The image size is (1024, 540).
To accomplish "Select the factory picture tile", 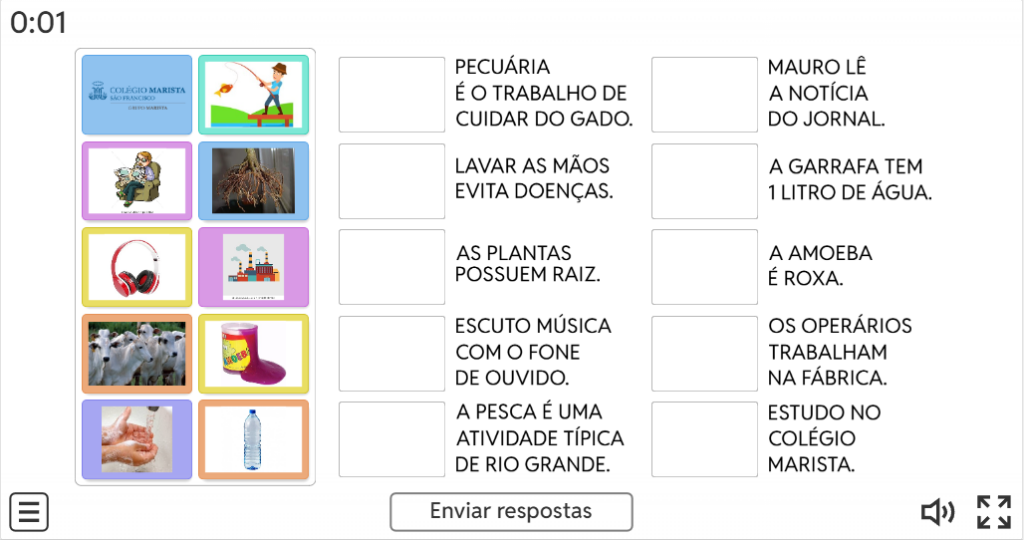I will [x=253, y=267].
